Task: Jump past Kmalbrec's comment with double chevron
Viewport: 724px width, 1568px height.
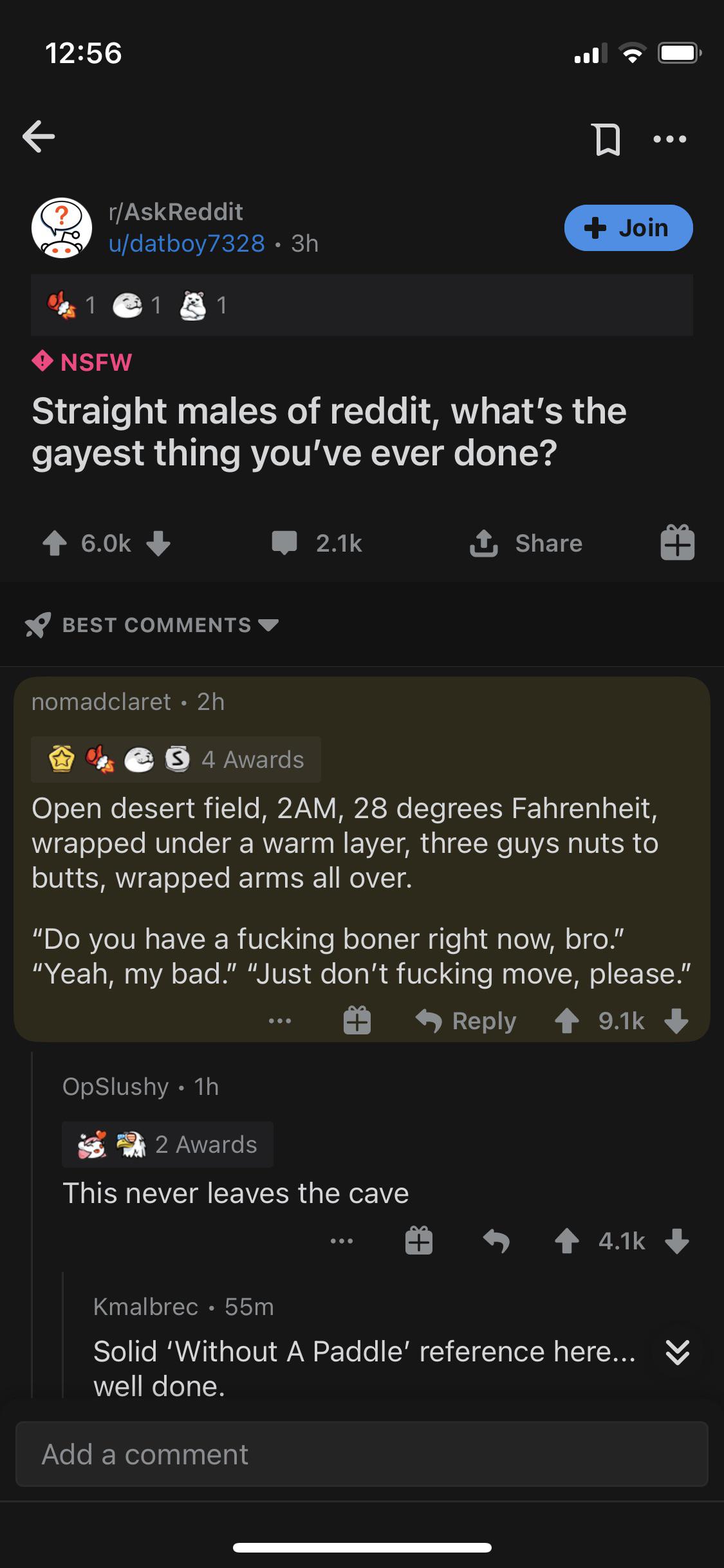Action: (x=677, y=1352)
